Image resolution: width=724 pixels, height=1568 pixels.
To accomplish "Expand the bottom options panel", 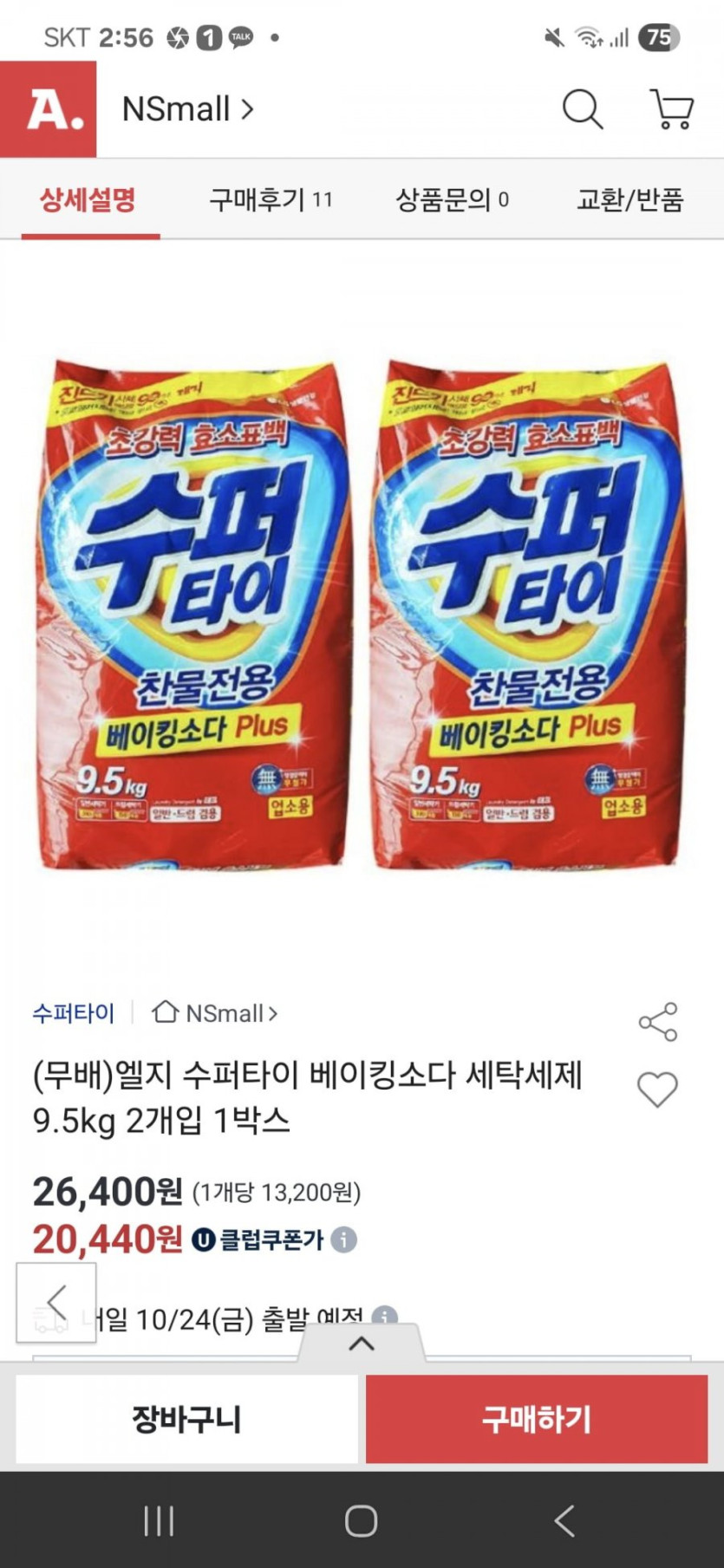I will (x=362, y=1344).
